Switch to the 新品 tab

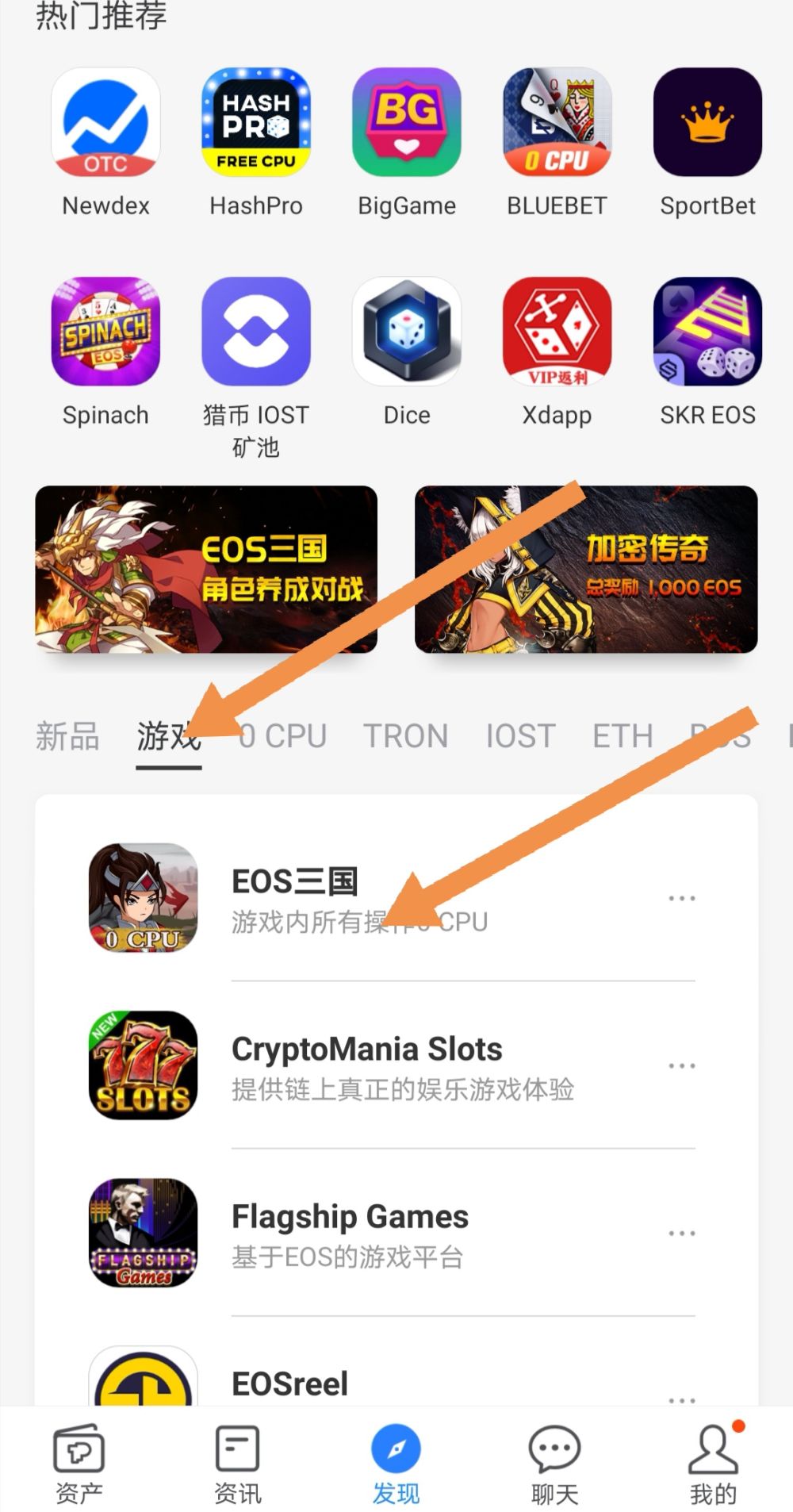(x=67, y=736)
